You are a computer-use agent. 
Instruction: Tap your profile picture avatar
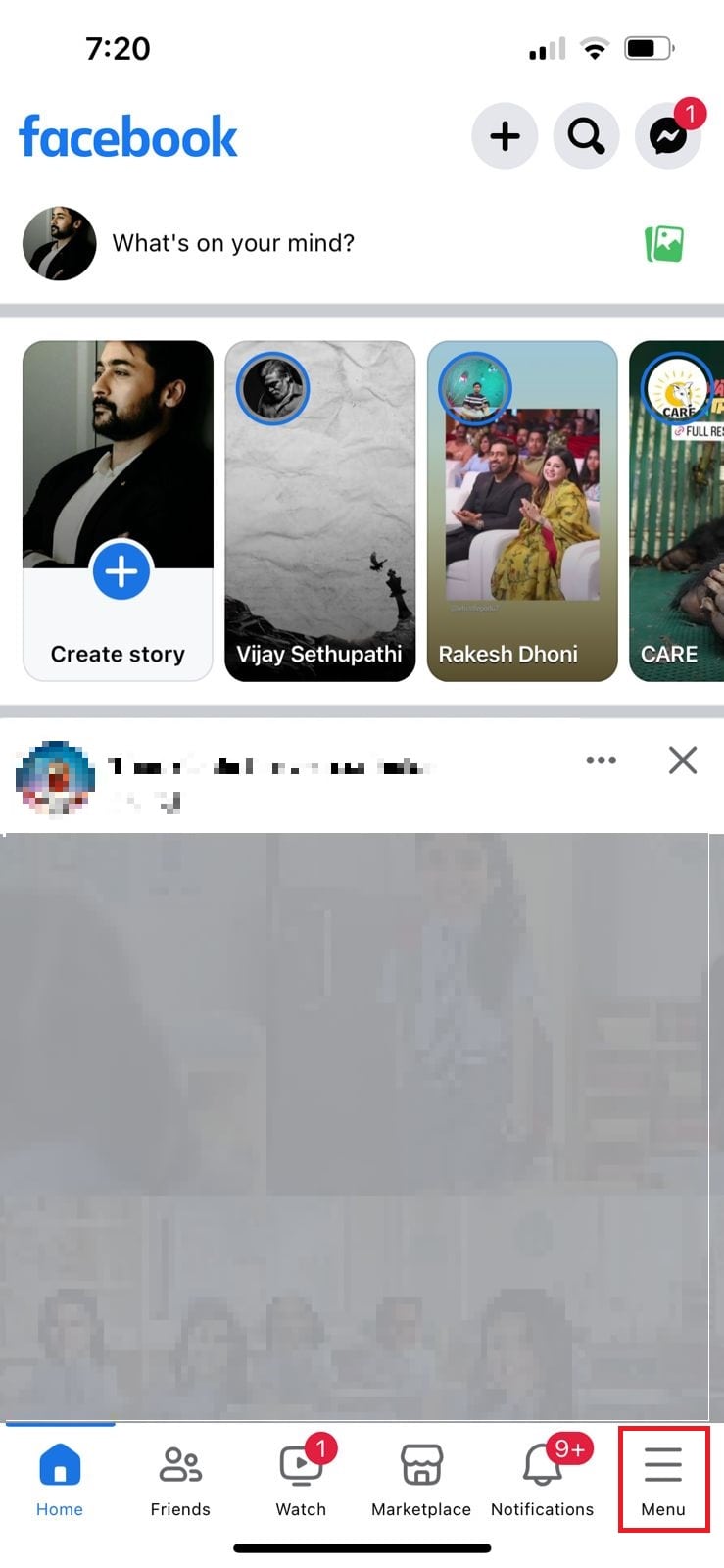[x=59, y=243]
